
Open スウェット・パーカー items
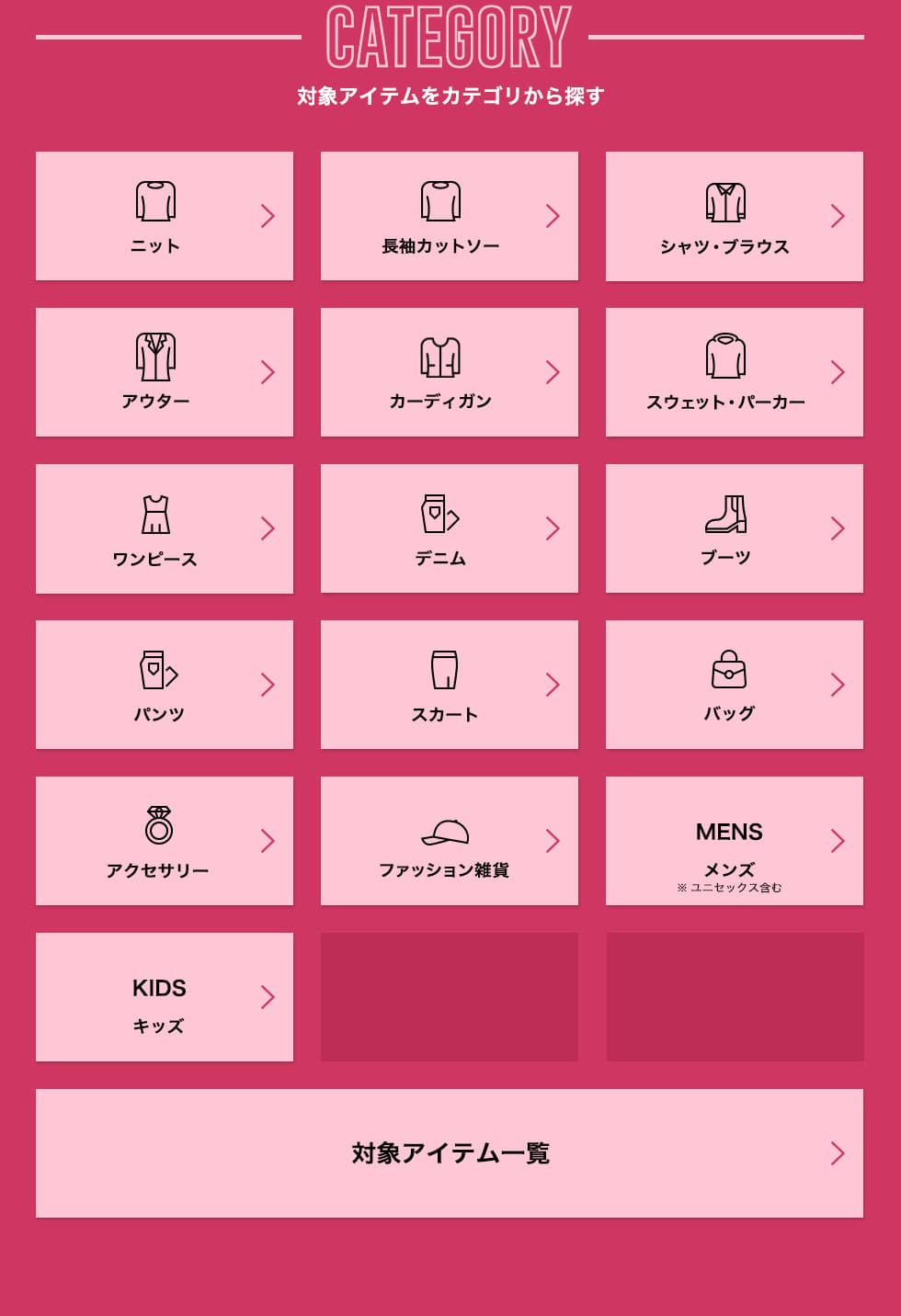[734, 372]
